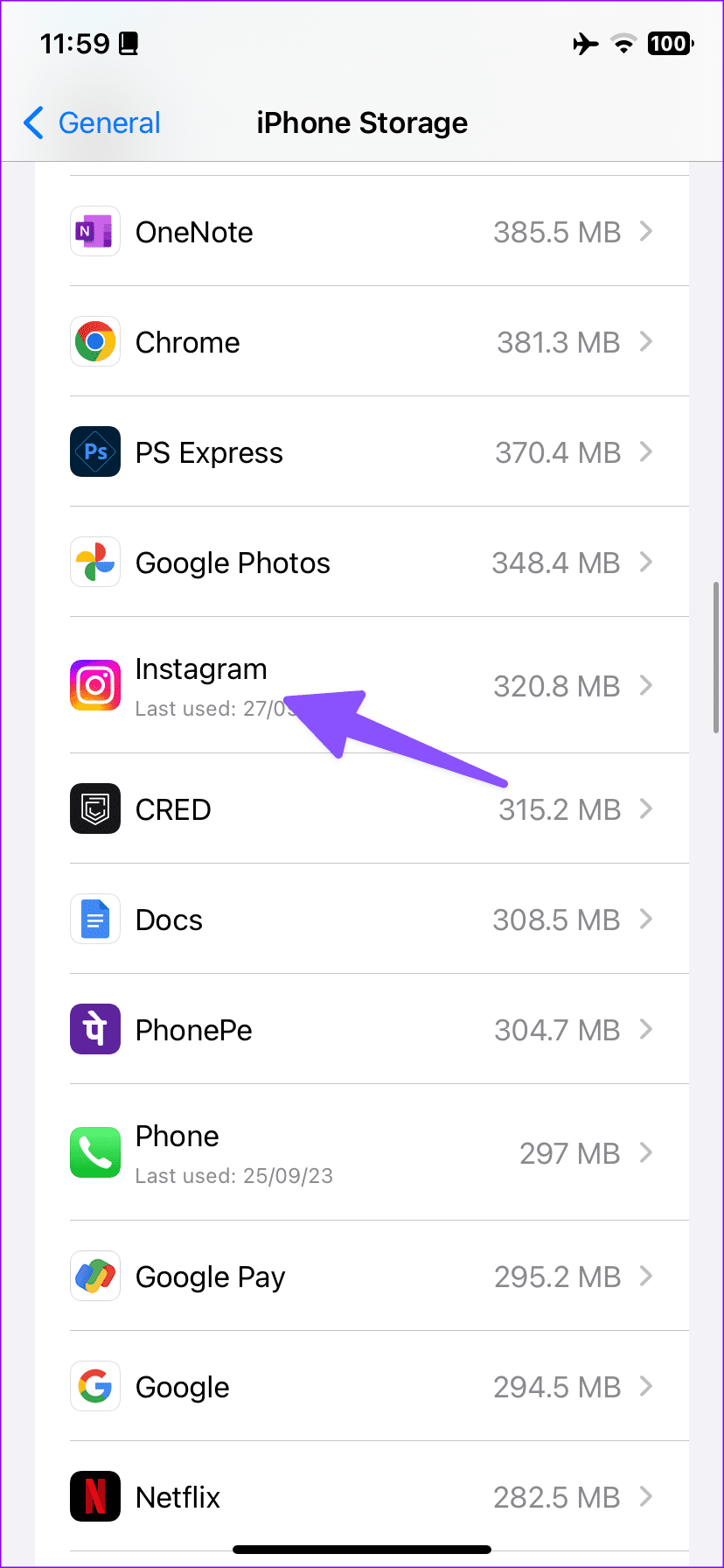
Task: Open CRED storage details
Action: (362, 809)
